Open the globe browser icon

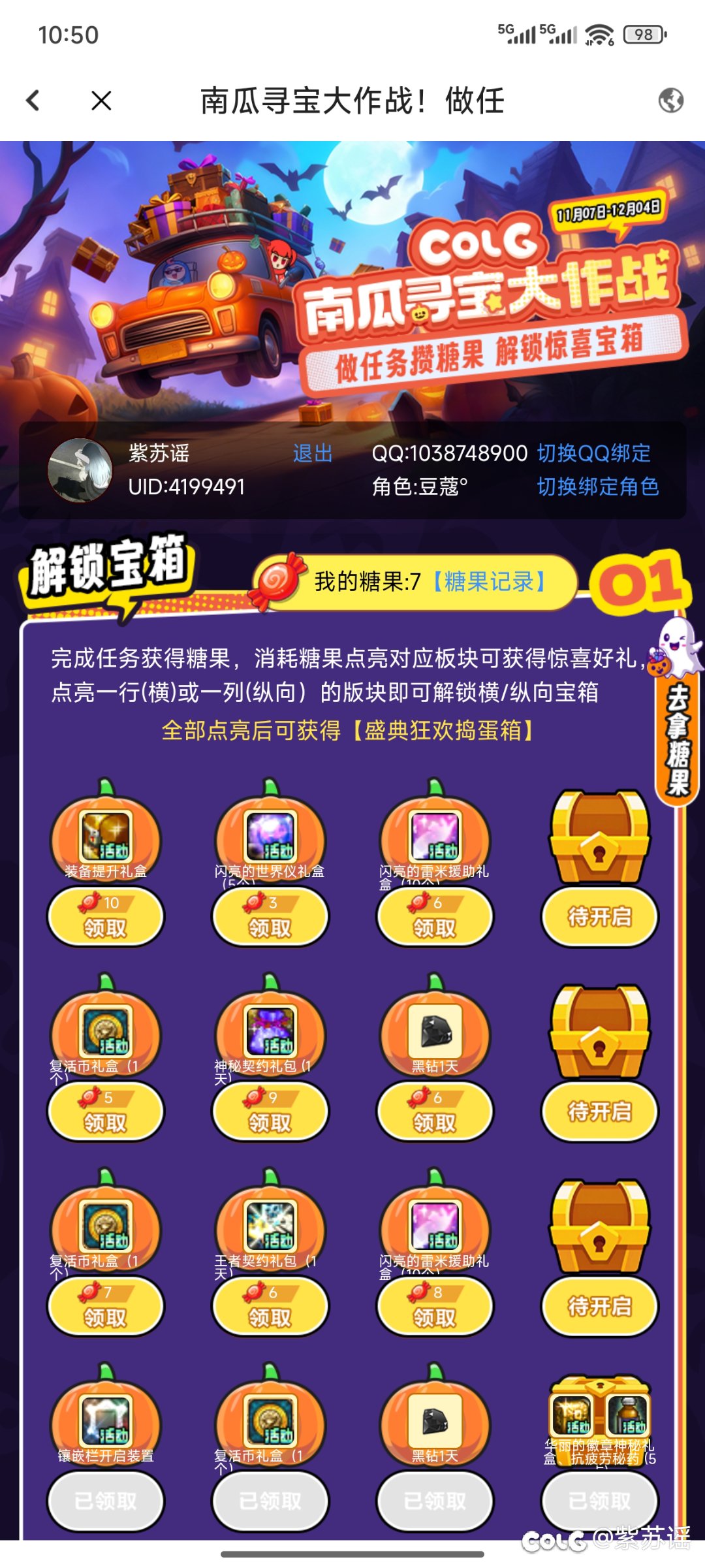click(x=670, y=101)
